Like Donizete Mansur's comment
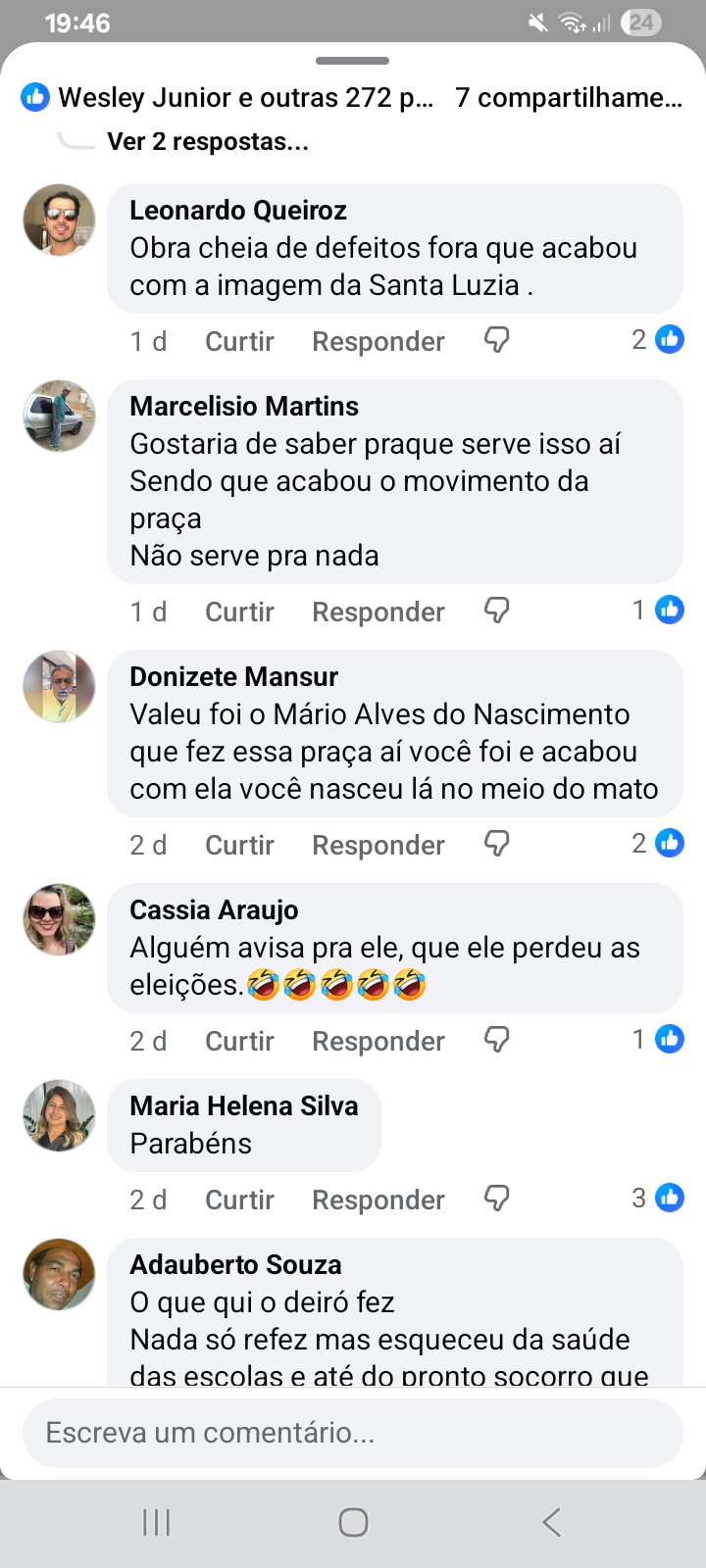The image size is (706, 1568). pos(239,845)
